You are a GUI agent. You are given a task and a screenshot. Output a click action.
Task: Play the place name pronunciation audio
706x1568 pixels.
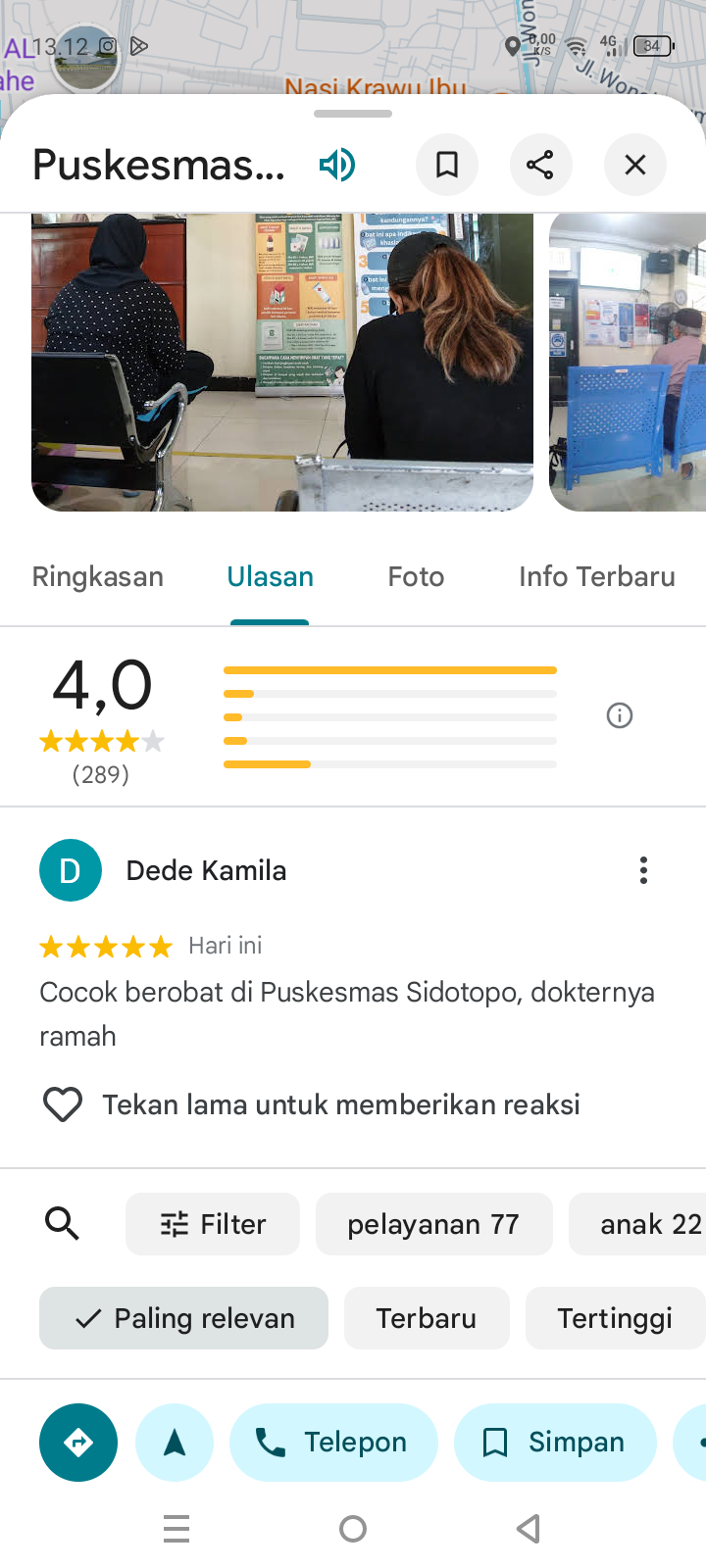coord(336,165)
